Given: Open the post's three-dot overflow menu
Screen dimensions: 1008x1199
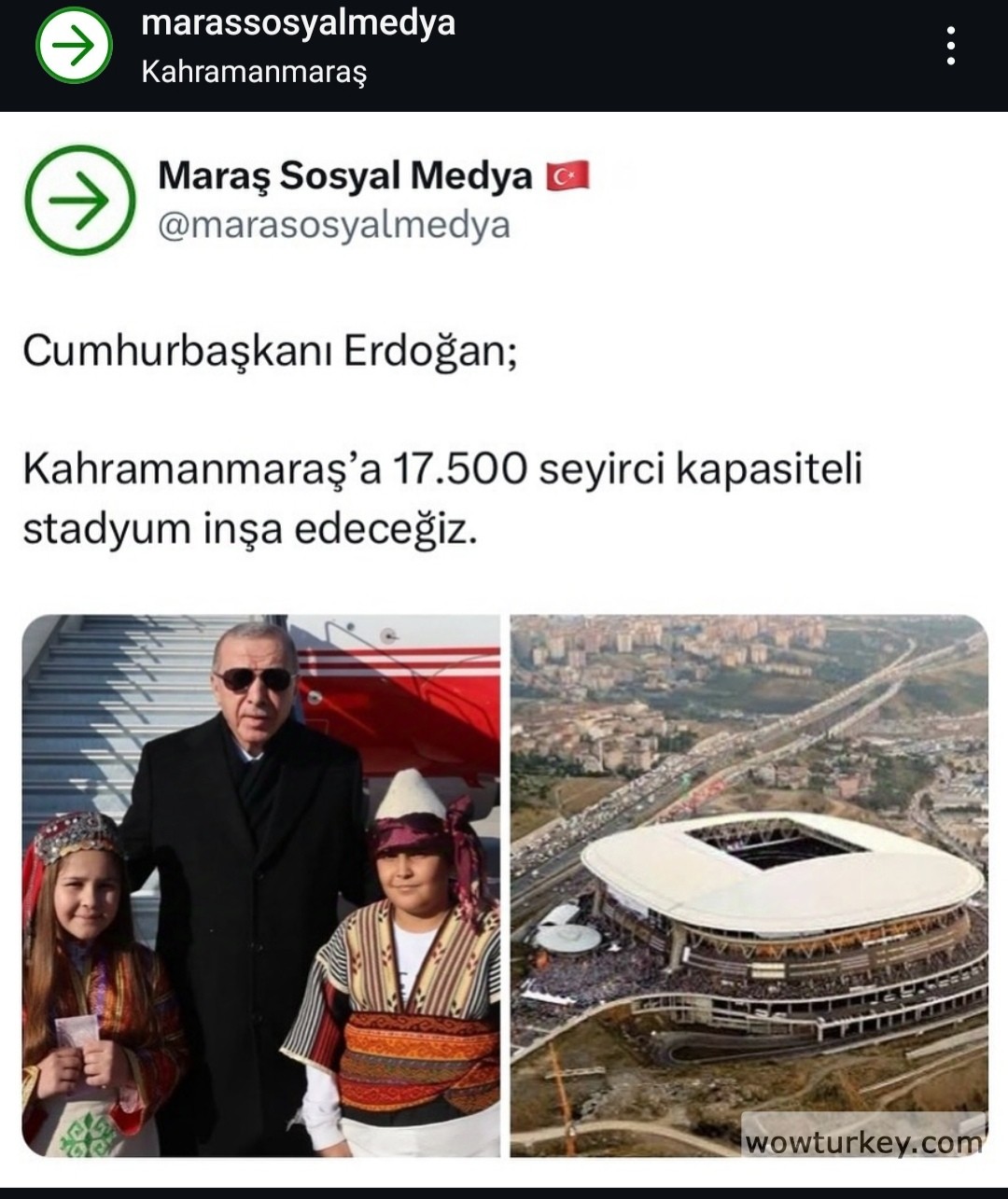Looking at the screenshot, I should 950,46.
